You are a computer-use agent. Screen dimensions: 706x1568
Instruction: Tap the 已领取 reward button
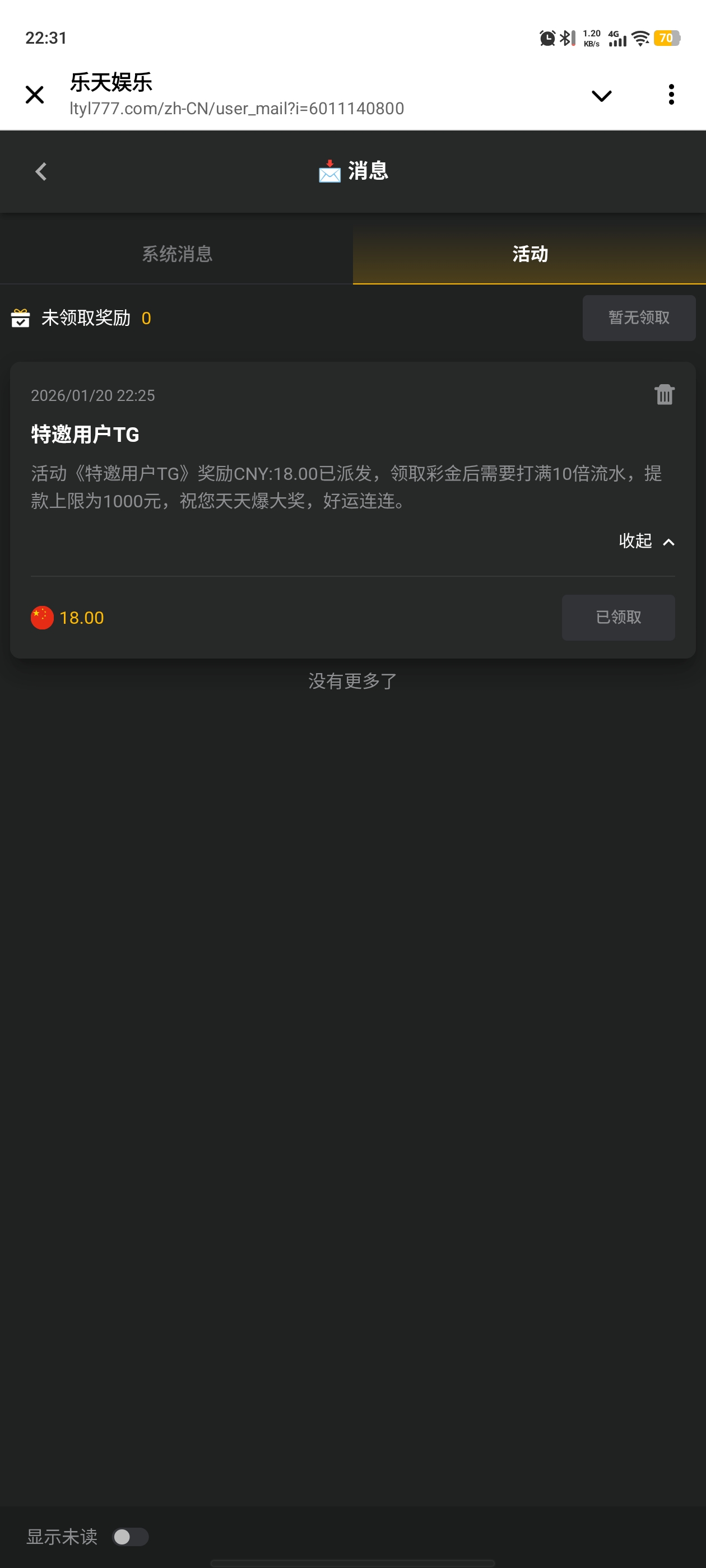pos(617,617)
